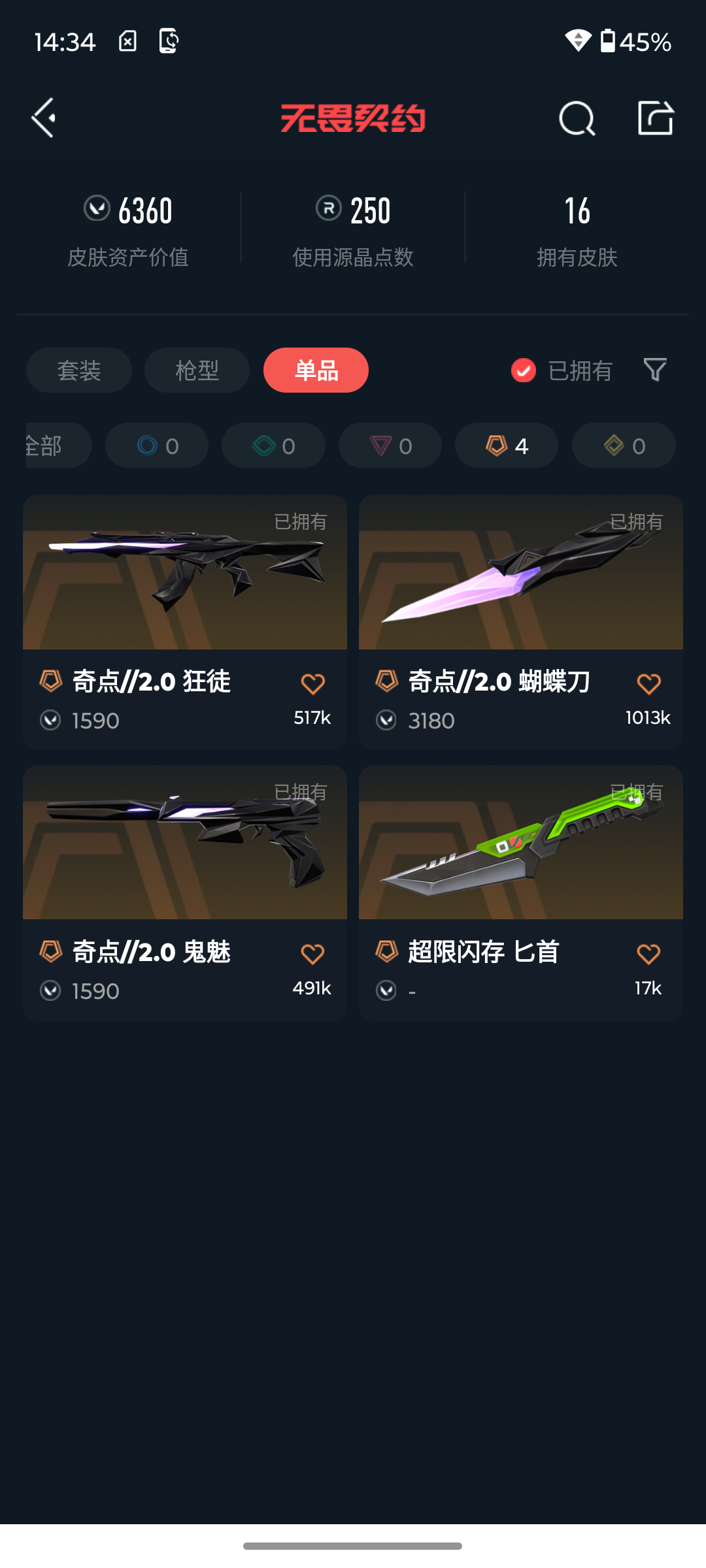
Task: Tap the share icon in the header
Action: click(656, 118)
